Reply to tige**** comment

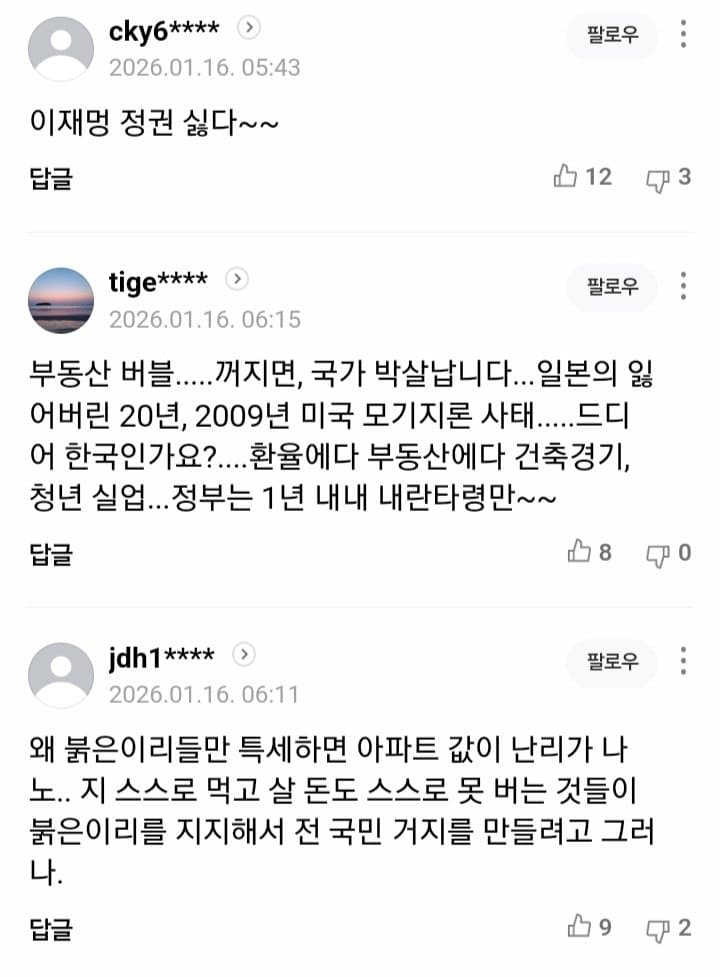pos(52,552)
